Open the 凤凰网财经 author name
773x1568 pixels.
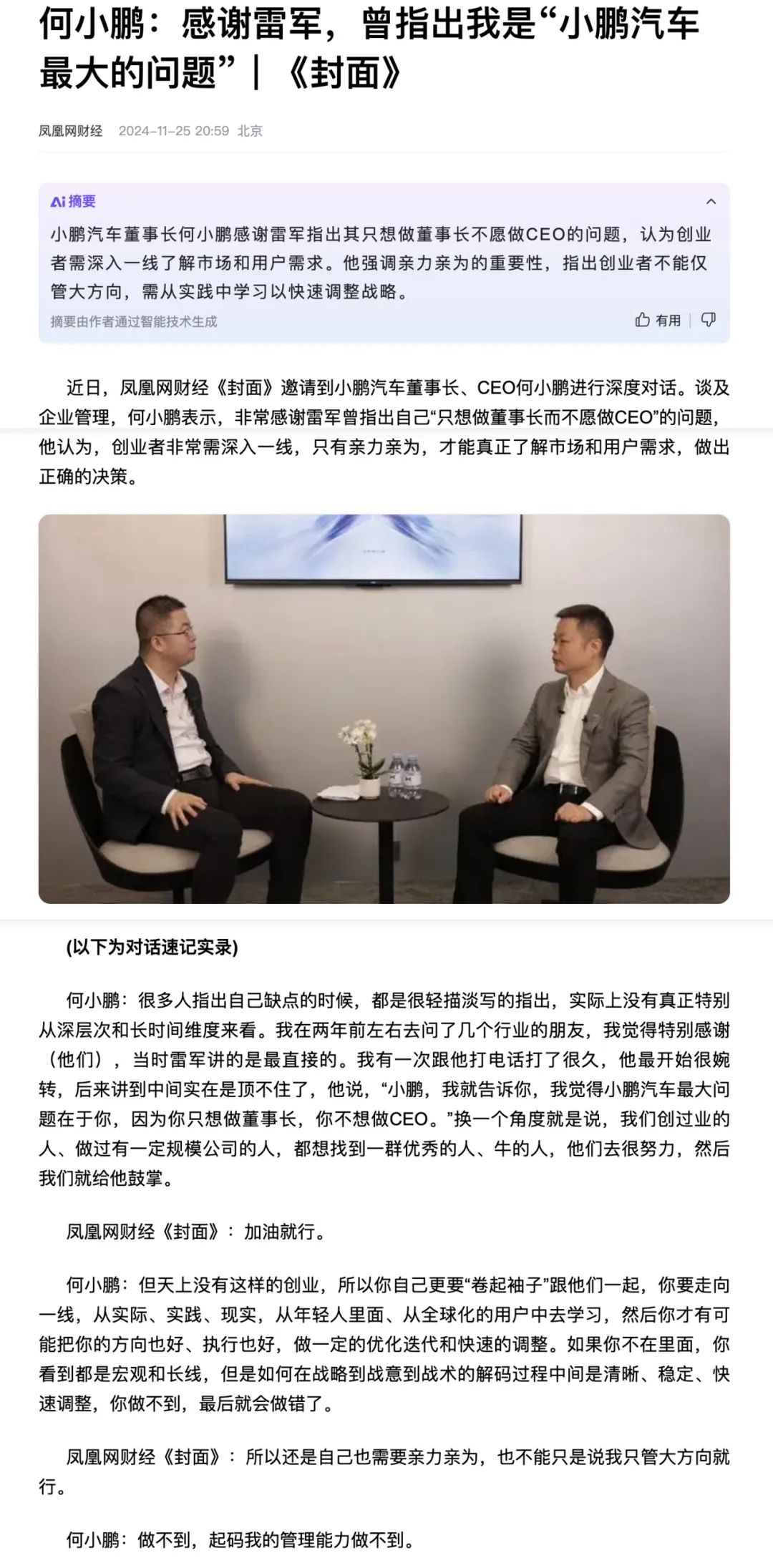[71, 131]
